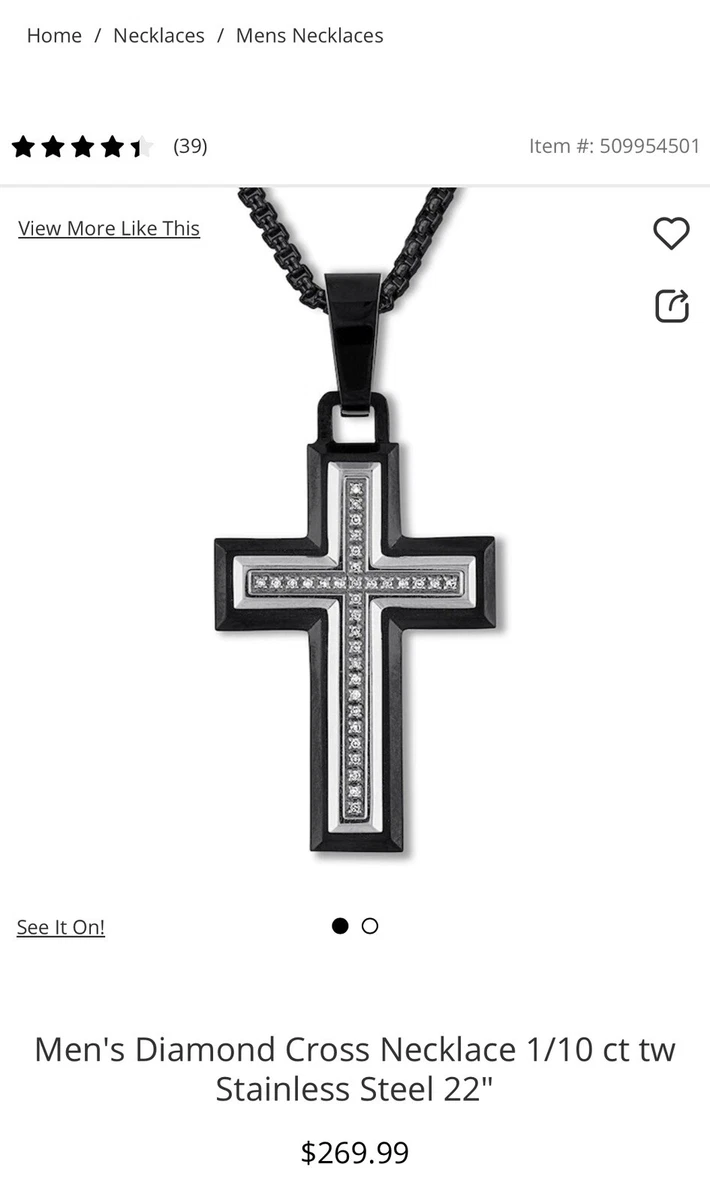This screenshot has width=710, height=1200.
Task: Open the Home breadcrumb link
Action: (54, 36)
